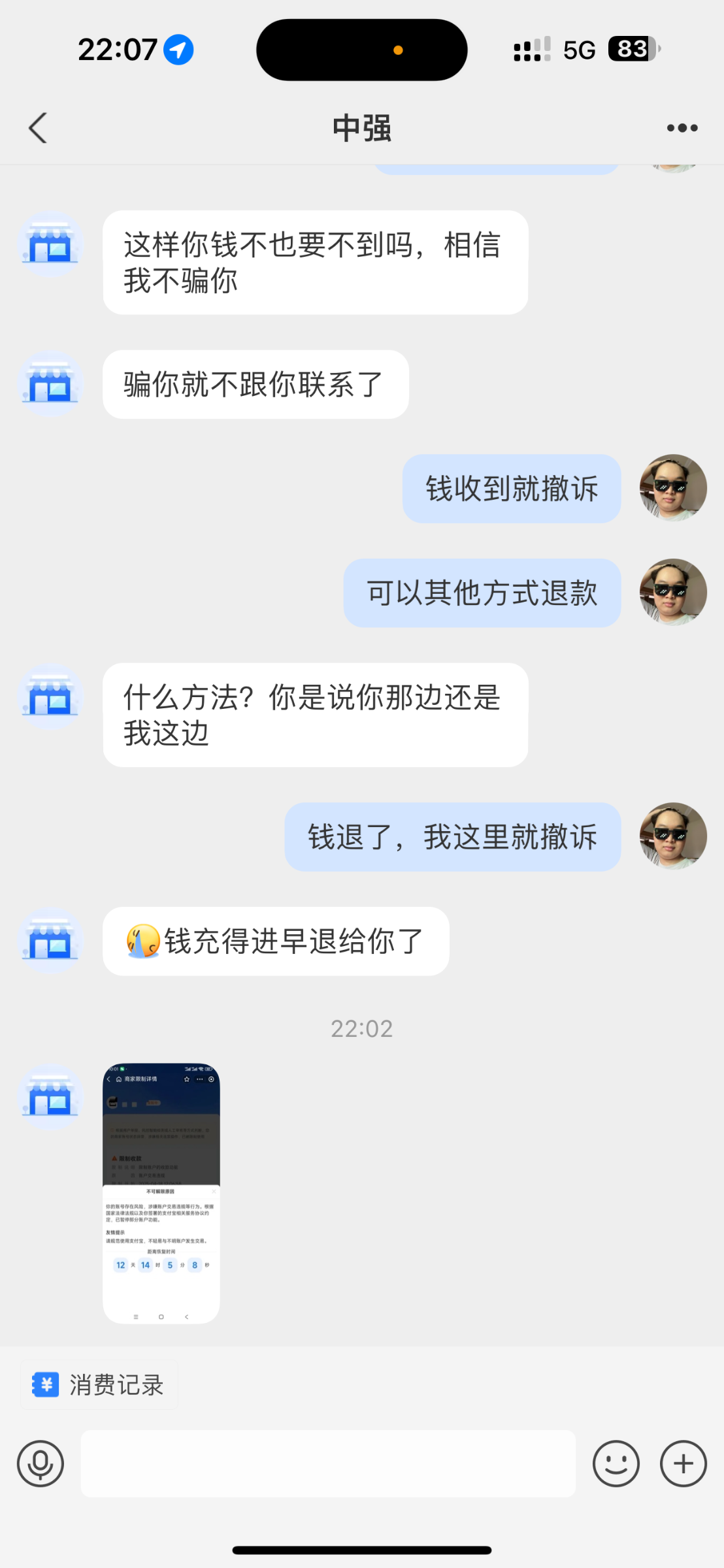Tap the 消费记录 shortcut chip
724x1568 pixels.
click(x=99, y=1384)
